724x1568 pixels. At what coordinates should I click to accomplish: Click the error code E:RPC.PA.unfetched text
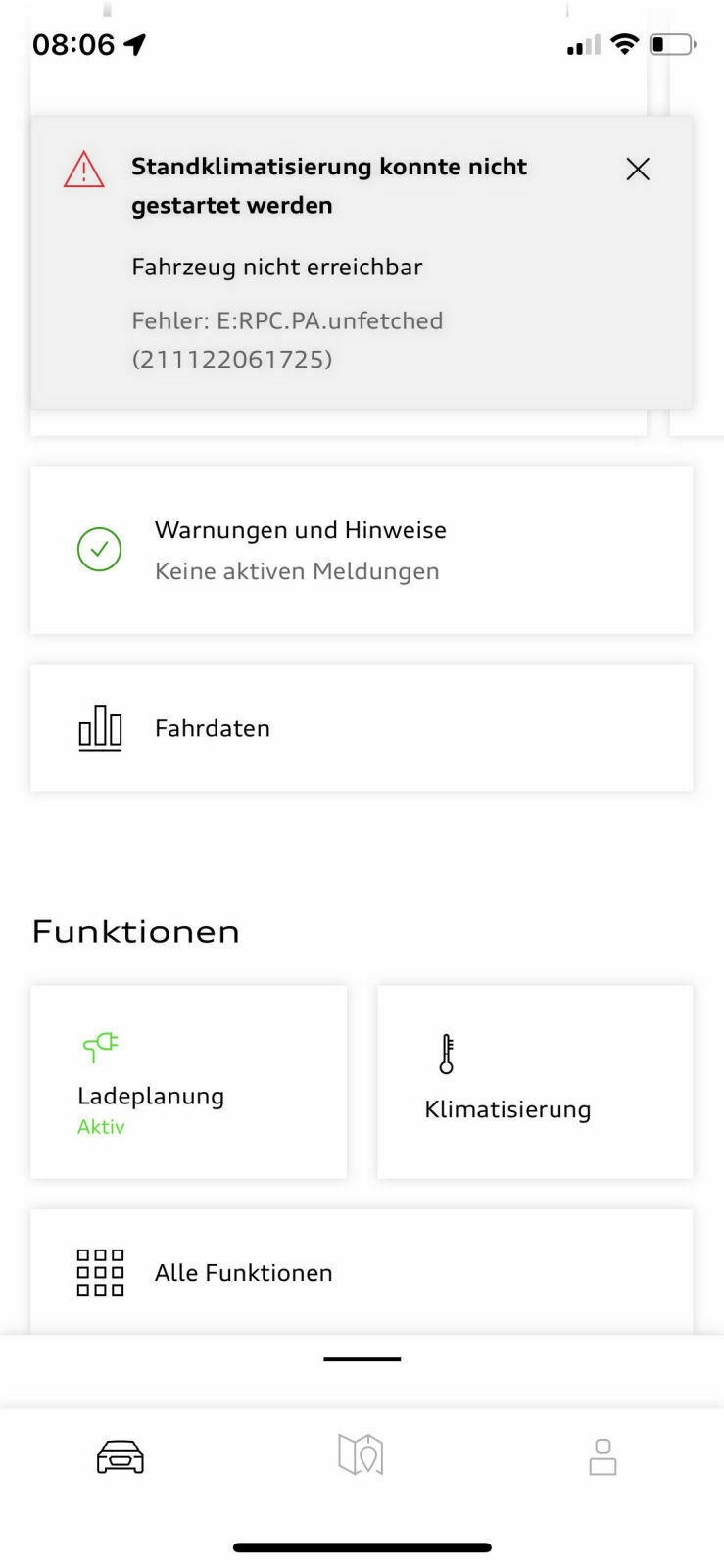(x=287, y=320)
